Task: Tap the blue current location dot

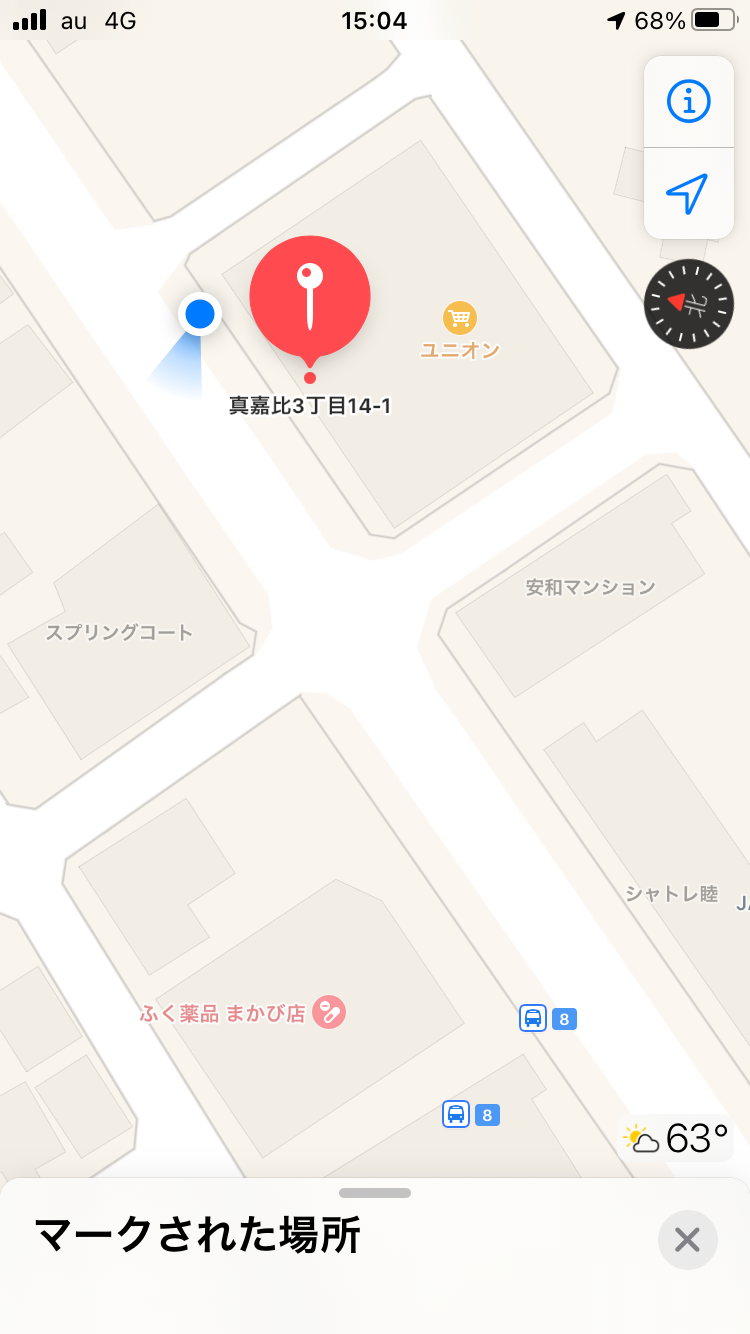Action: 200,314
